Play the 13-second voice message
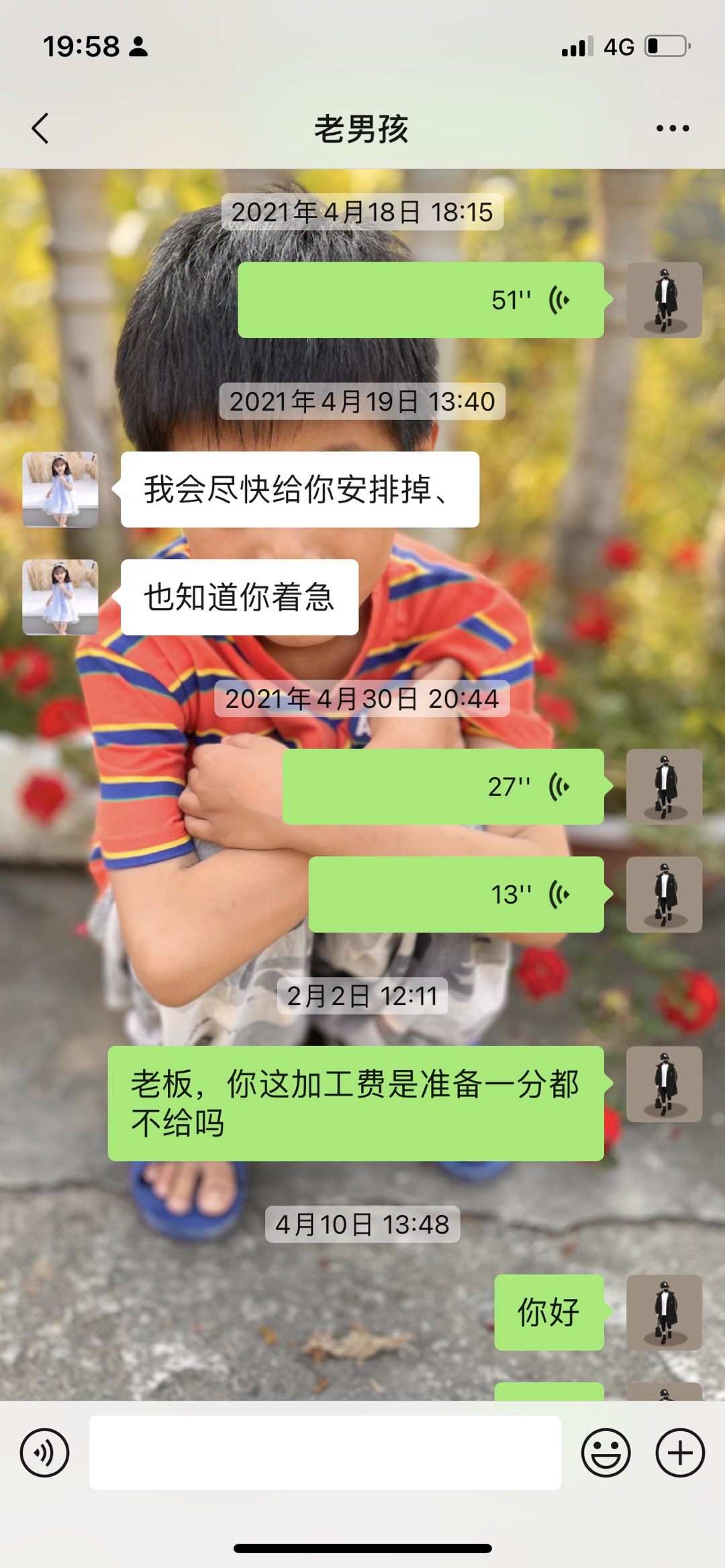 click(x=456, y=894)
